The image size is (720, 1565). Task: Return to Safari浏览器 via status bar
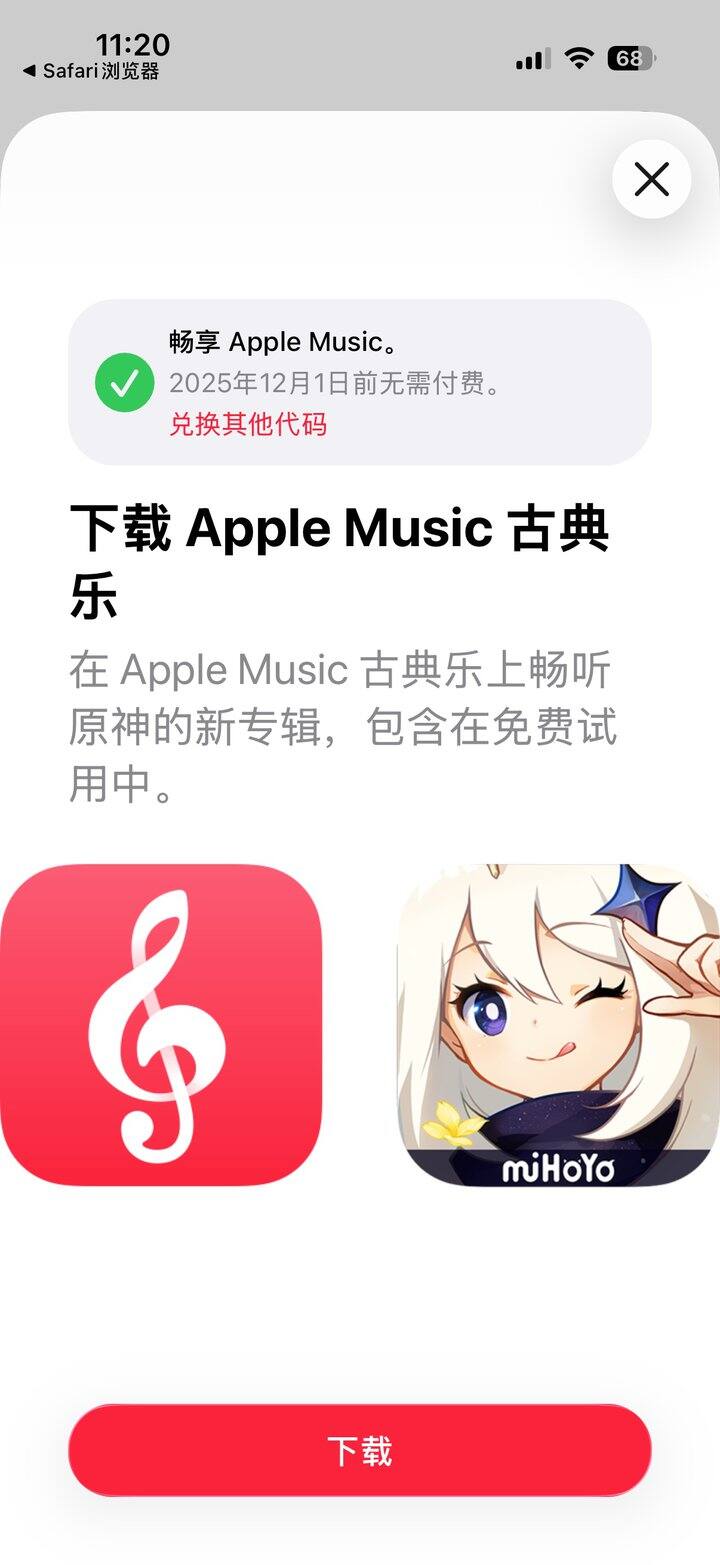click(92, 71)
